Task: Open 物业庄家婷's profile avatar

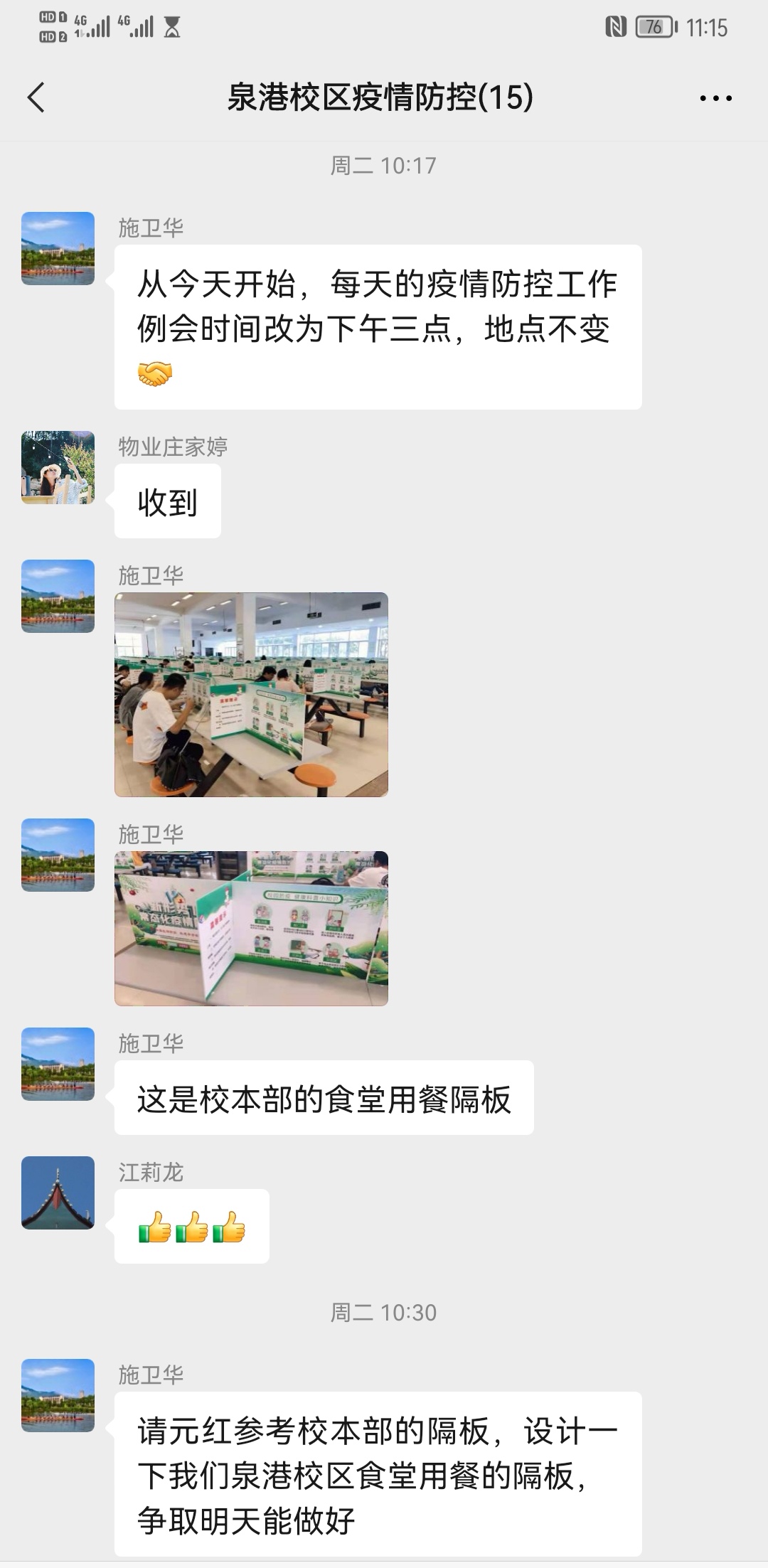Action: point(58,467)
